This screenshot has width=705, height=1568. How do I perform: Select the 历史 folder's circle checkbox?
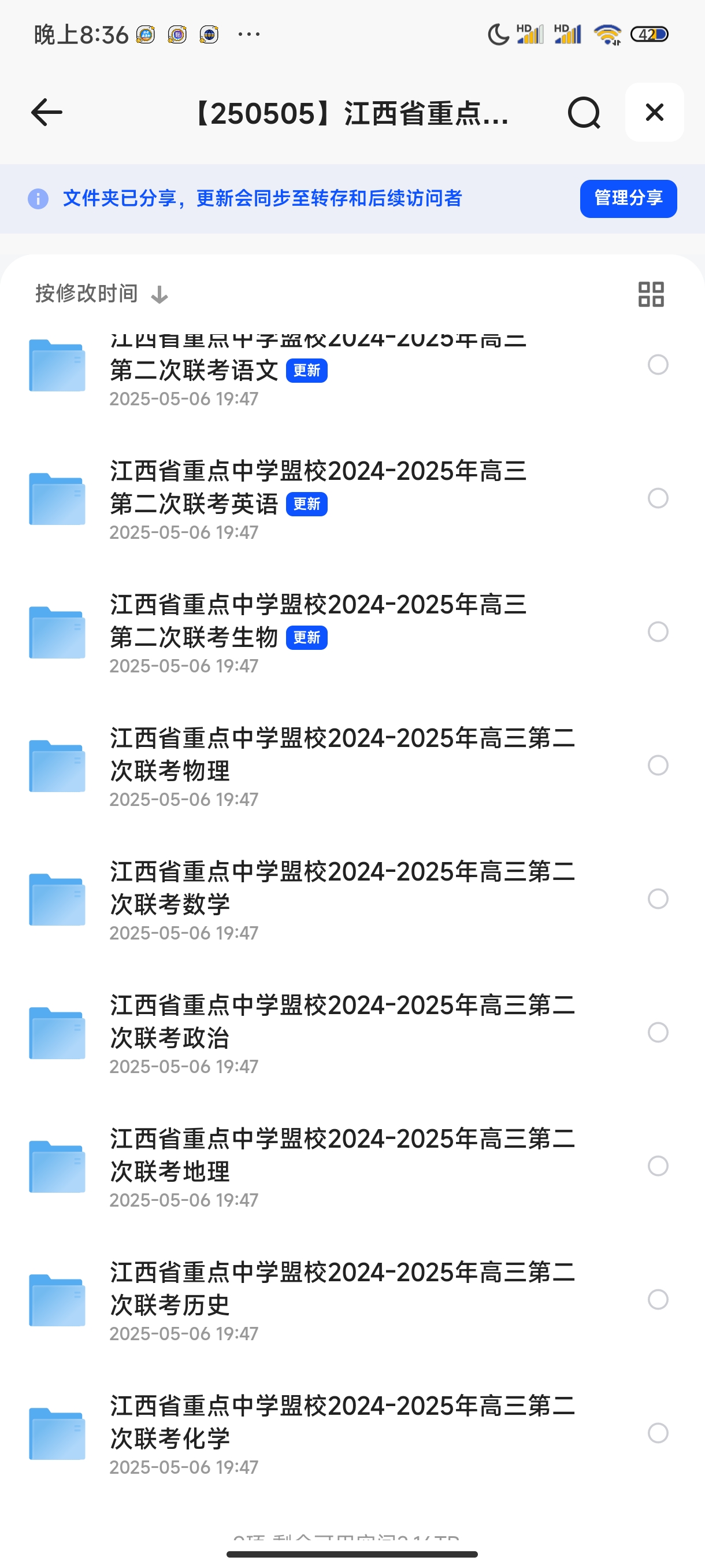point(658,1300)
